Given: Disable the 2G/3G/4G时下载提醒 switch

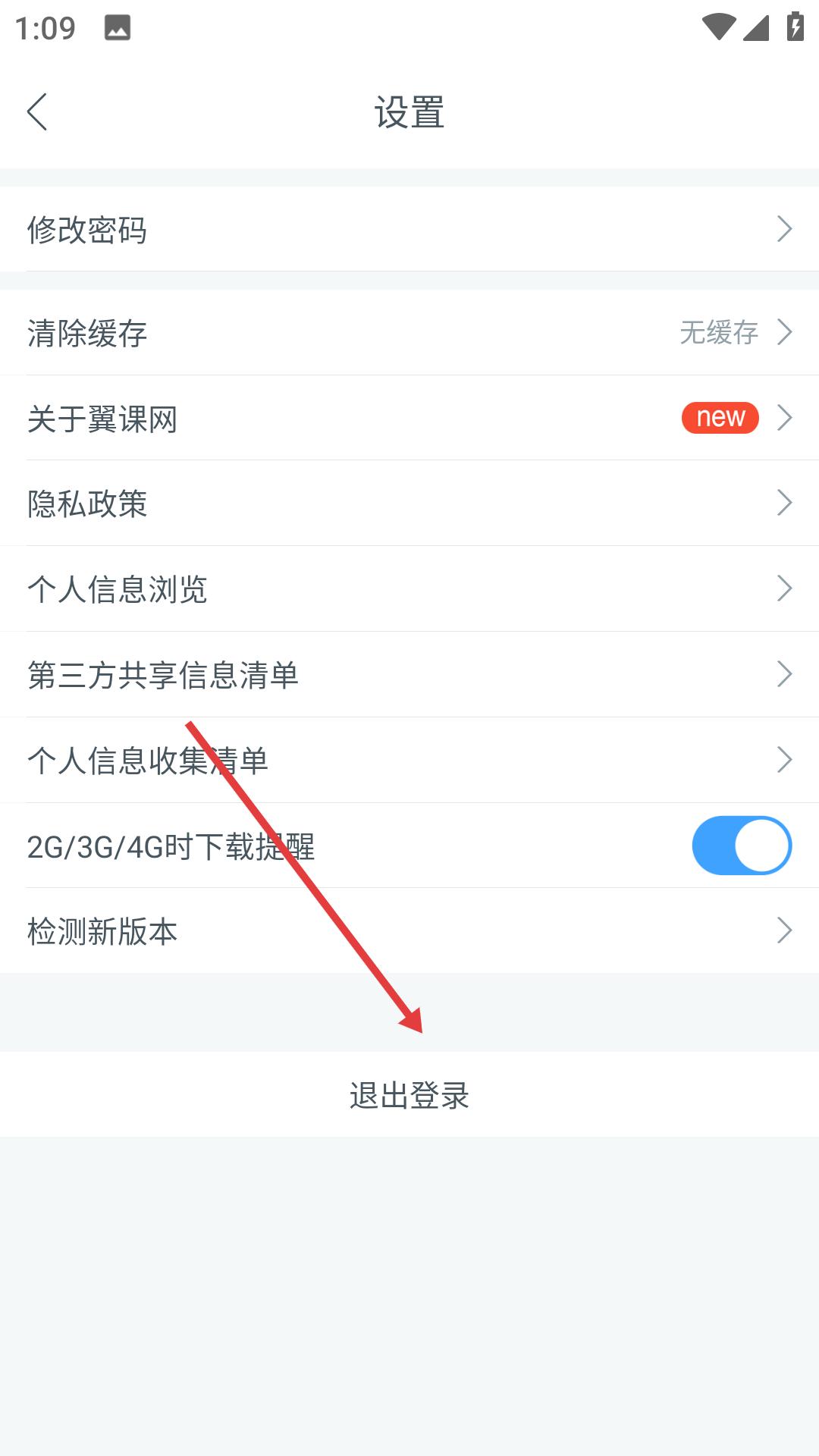Looking at the screenshot, I should click(x=742, y=846).
